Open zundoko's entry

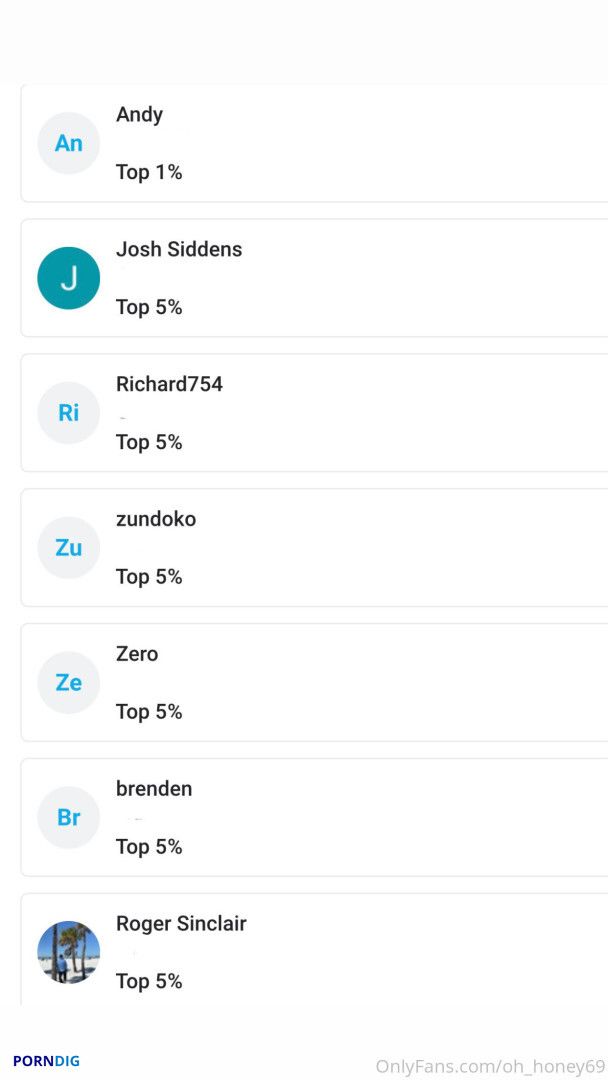[315, 548]
